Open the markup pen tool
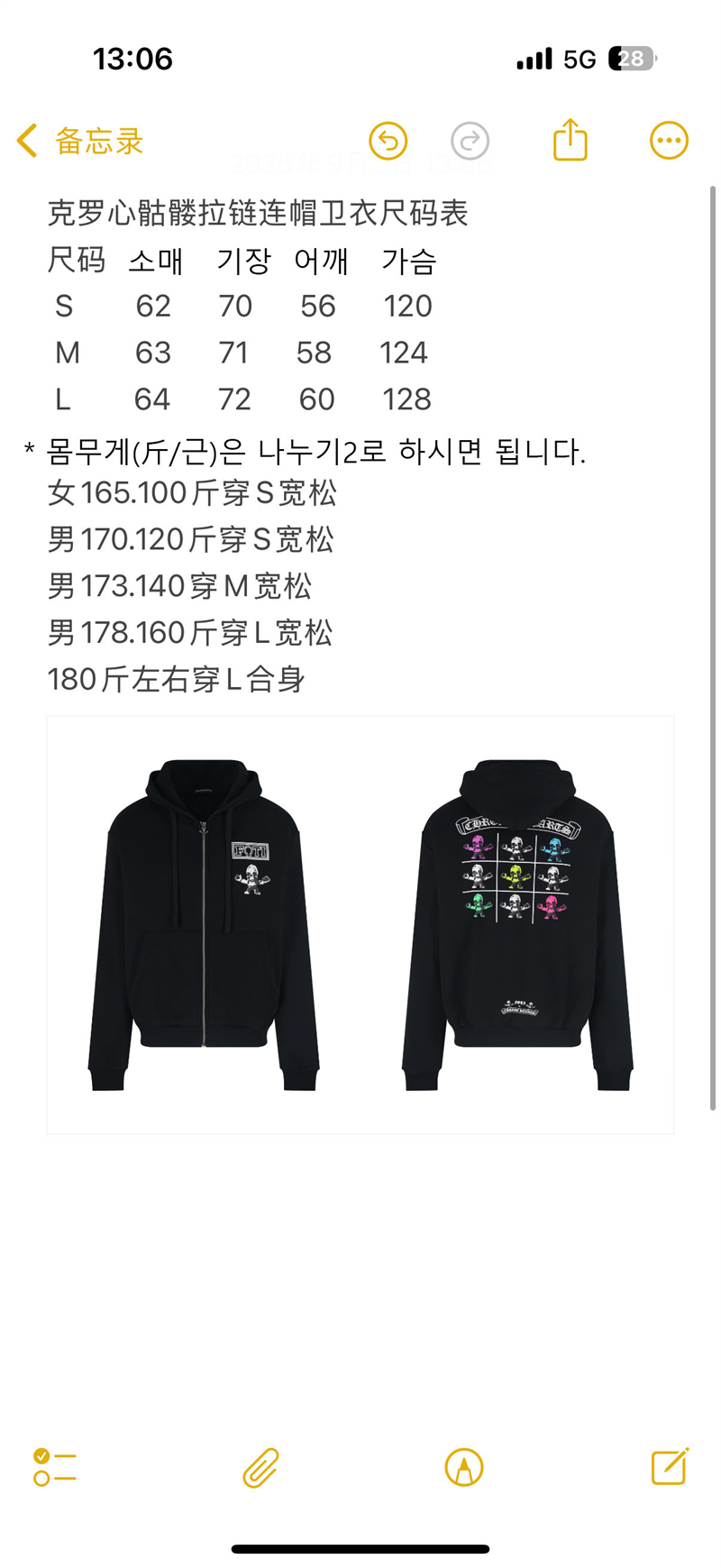Screen dimensions: 721x1568 tap(464, 1467)
